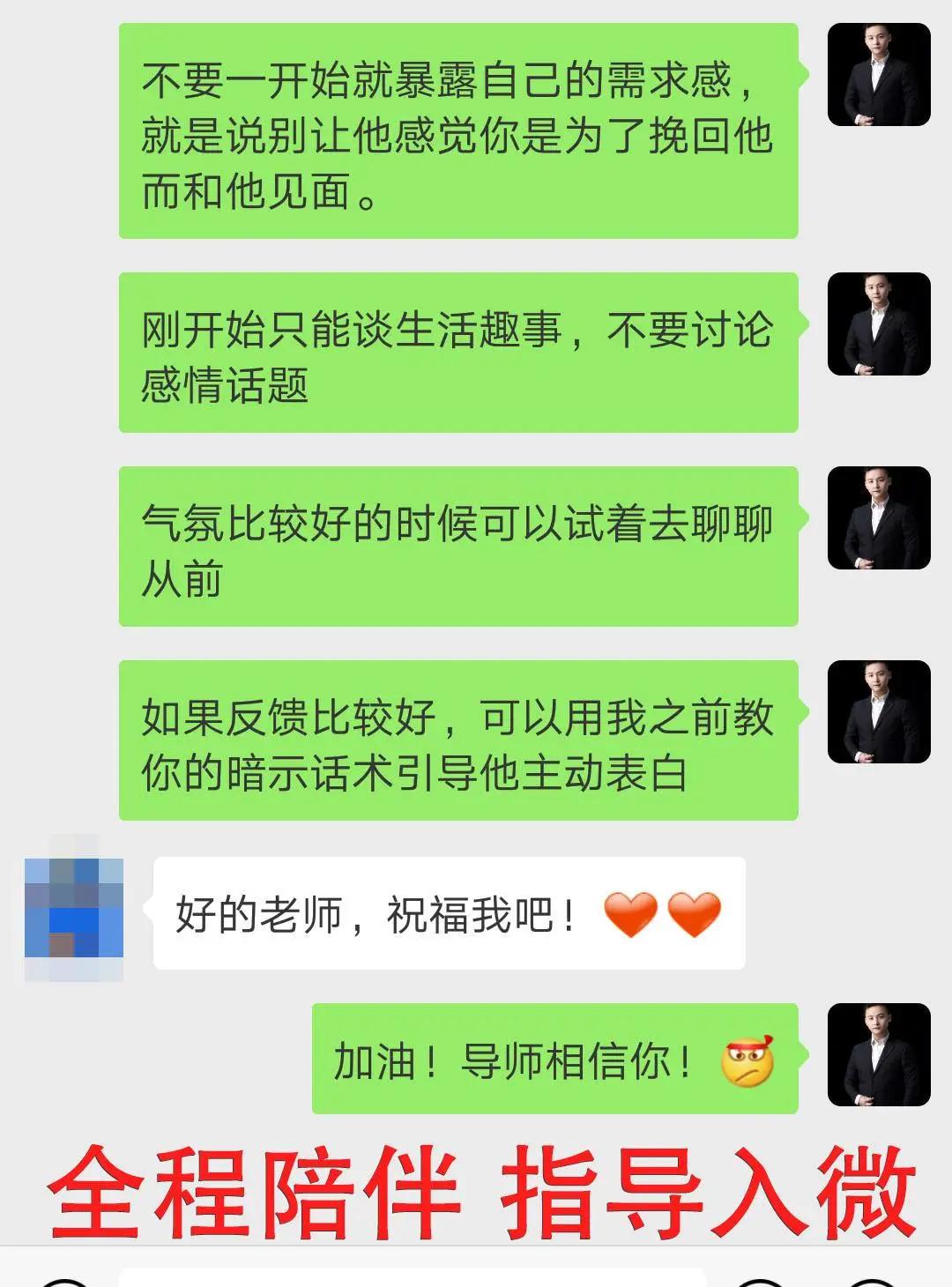
Task: Click tutor's avatar beside the 刚开始只能谈生活趣事 message
Action: click(x=877, y=322)
